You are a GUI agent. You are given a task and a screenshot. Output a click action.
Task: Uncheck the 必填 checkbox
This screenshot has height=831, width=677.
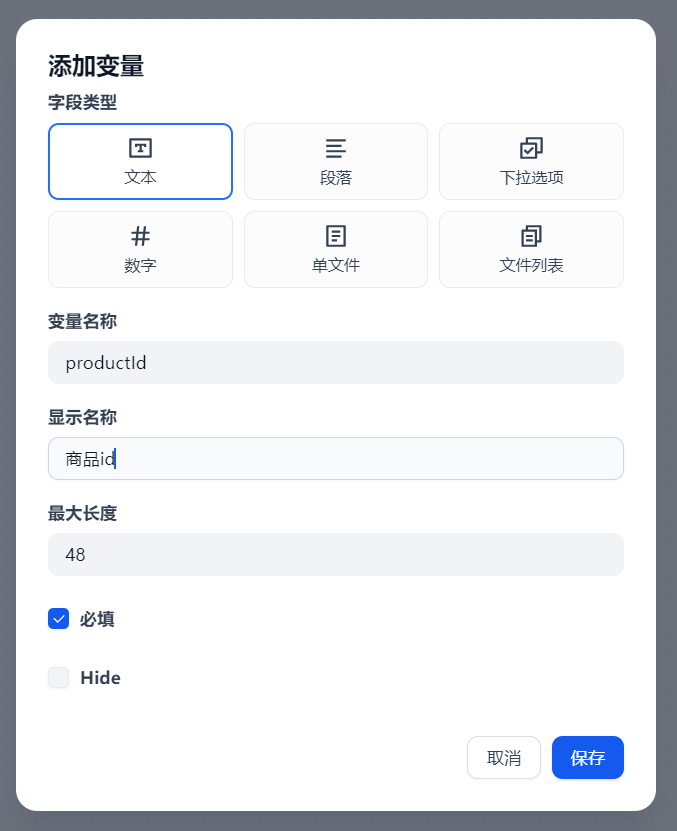pyautogui.click(x=58, y=619)
